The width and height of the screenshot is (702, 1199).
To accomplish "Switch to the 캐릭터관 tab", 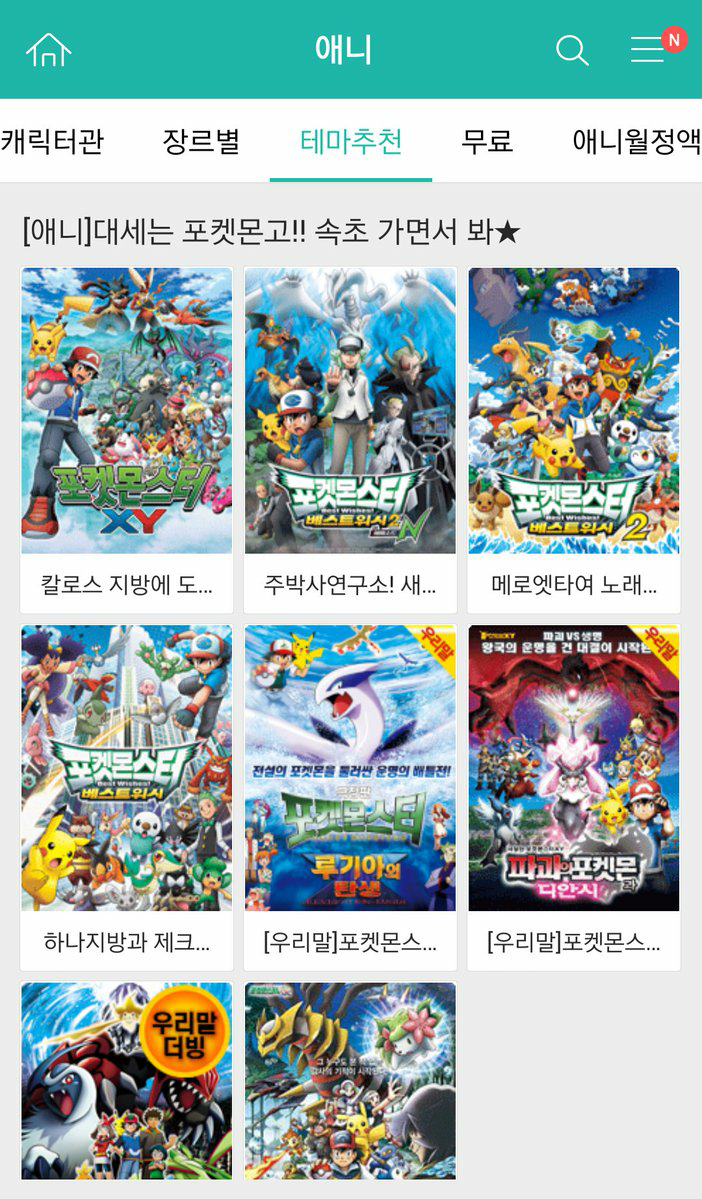I will (x=52, y=141).
